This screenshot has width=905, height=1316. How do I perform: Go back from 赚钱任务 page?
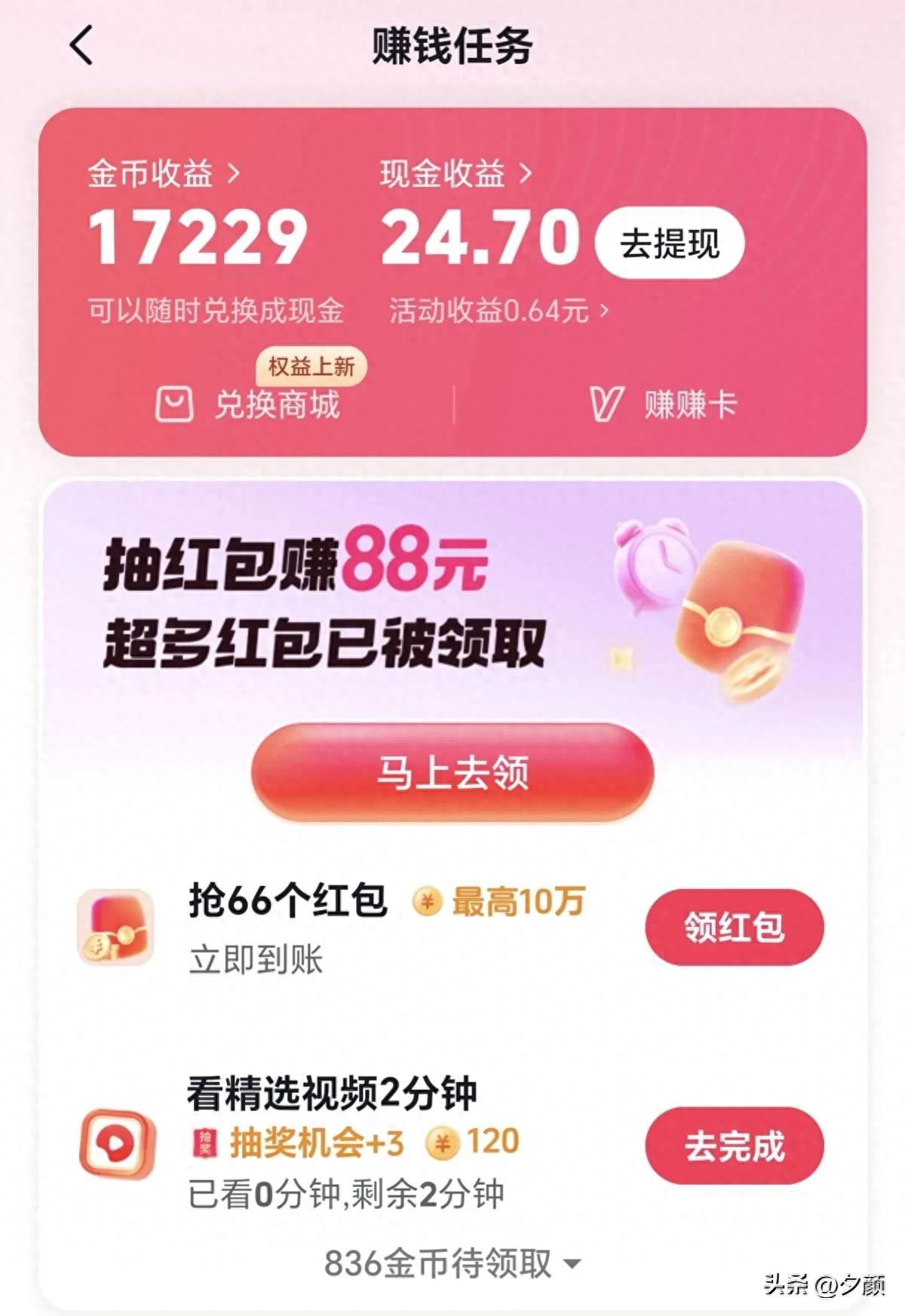(81, 45)
